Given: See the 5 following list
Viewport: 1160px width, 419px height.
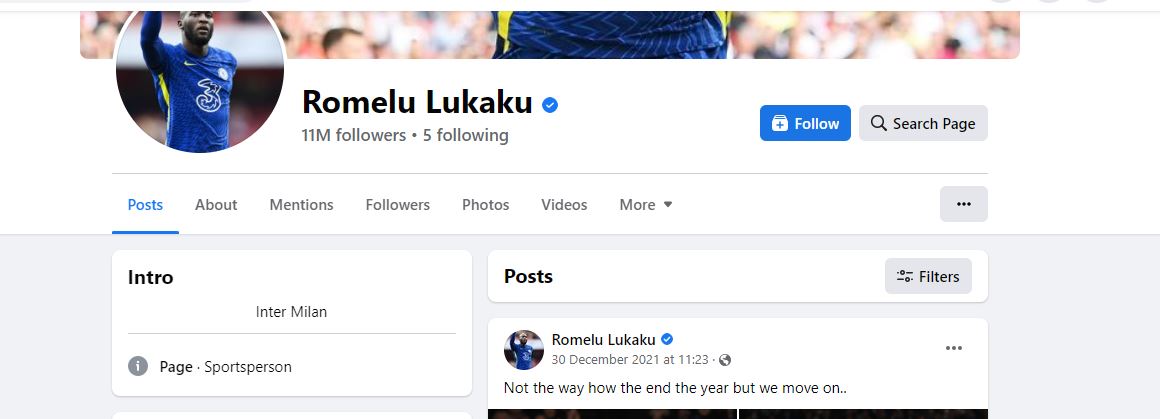Looking at the screenshot, I should click(x=465, y=135).
